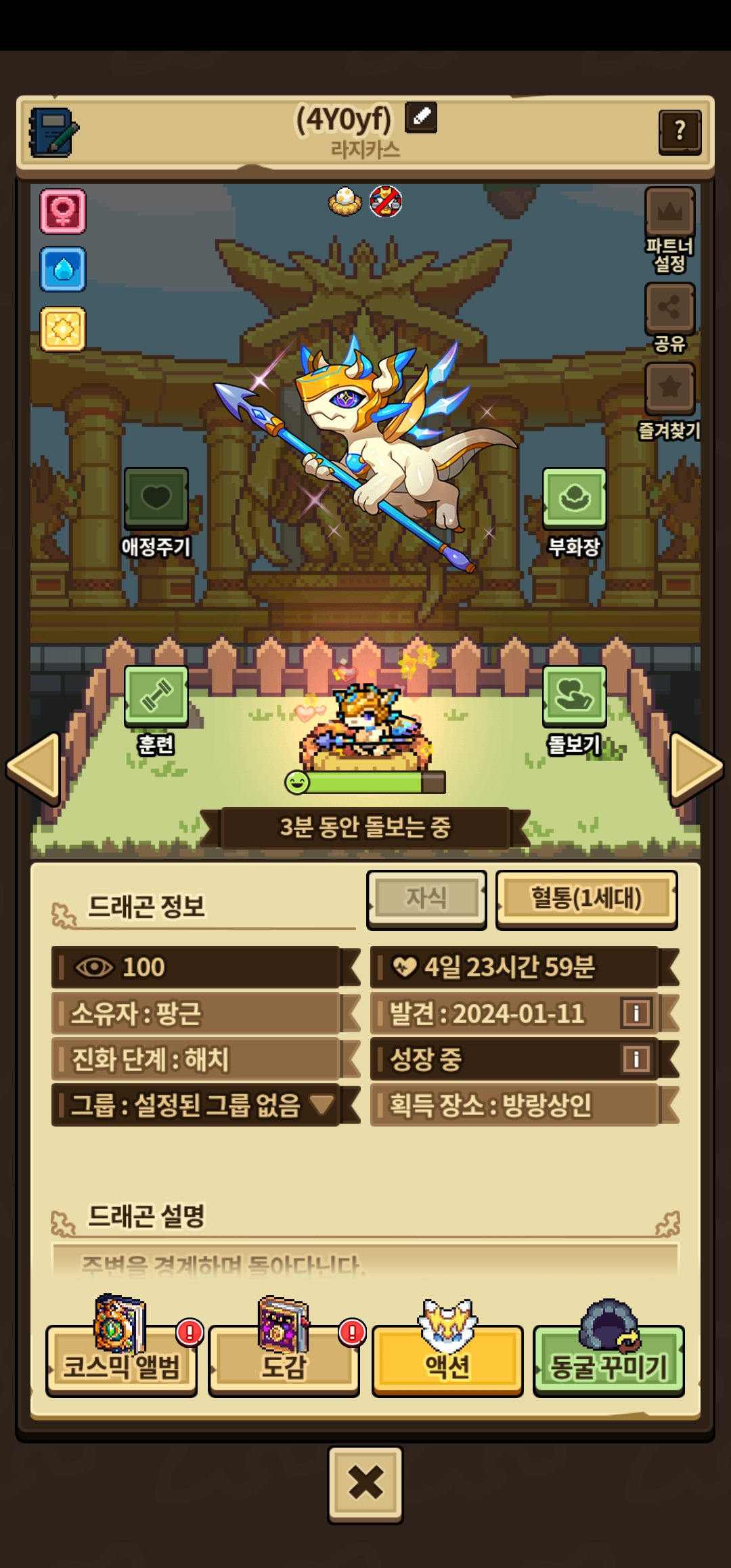This screenshot has height=1568, width=731.
Task: Open the help question mark button
Action: [680, 131]
